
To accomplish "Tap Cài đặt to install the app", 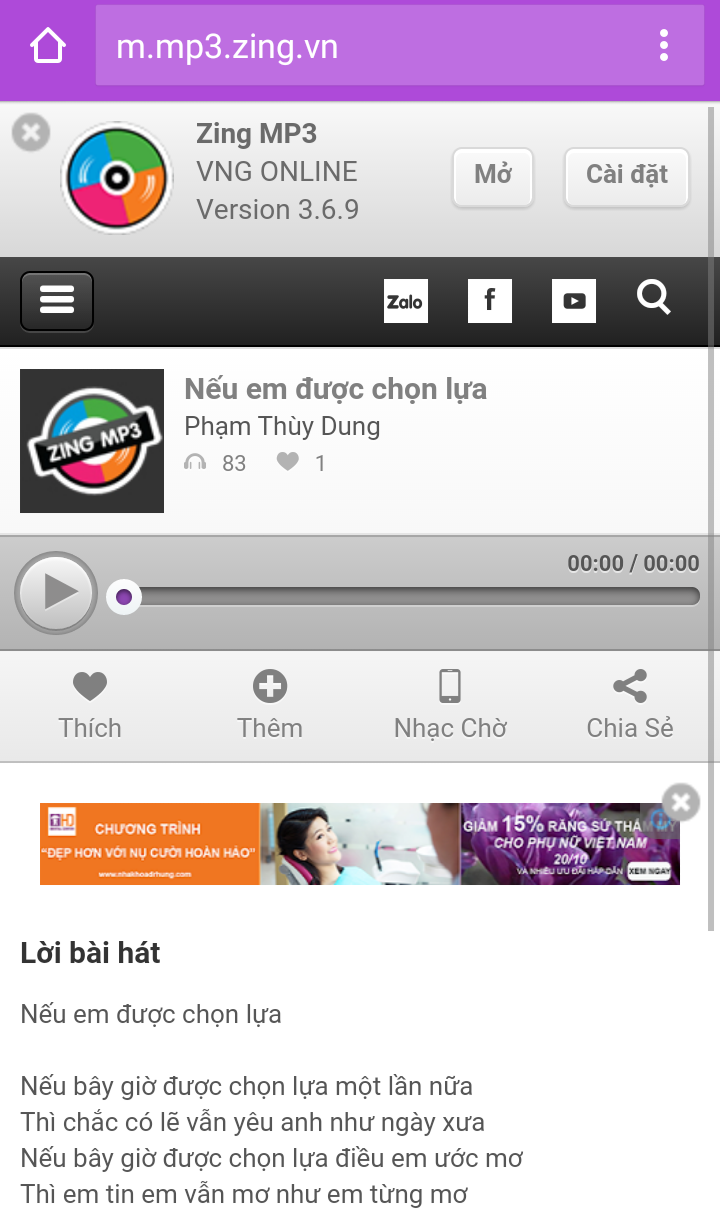I will coord(627,177).
